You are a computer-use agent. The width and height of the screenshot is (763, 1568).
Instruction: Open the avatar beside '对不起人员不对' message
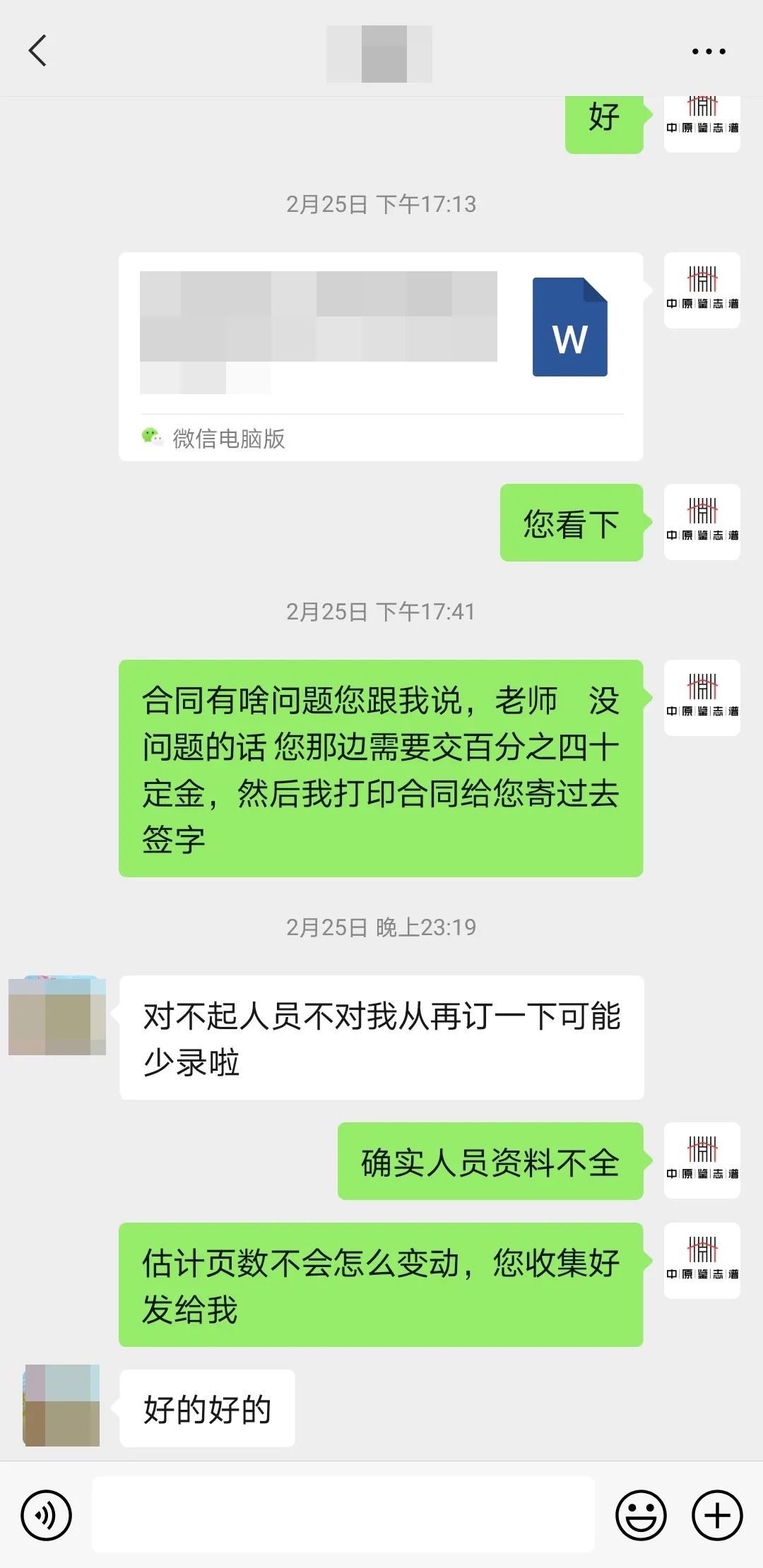pos(57,1016)
